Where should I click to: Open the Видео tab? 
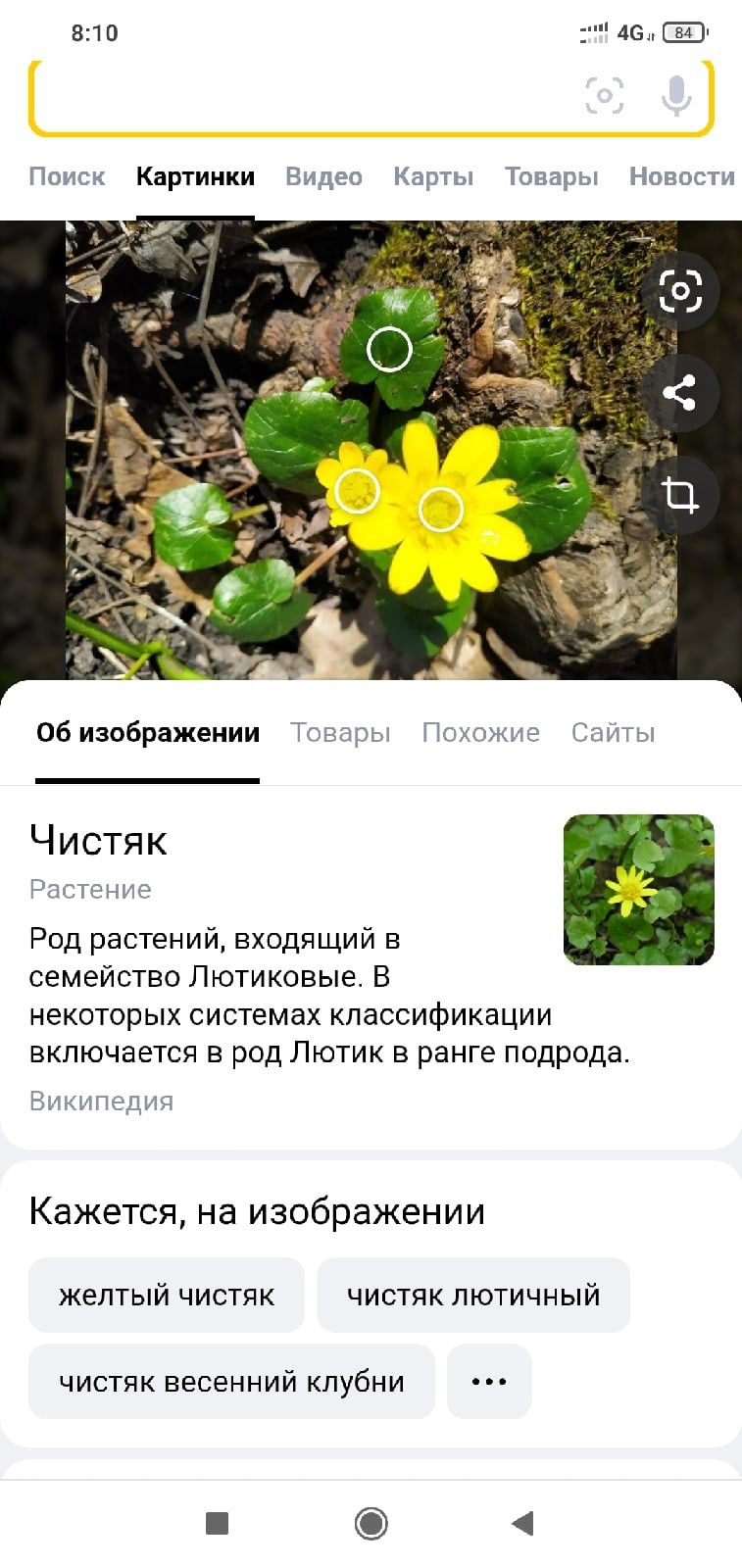(323, 176)
